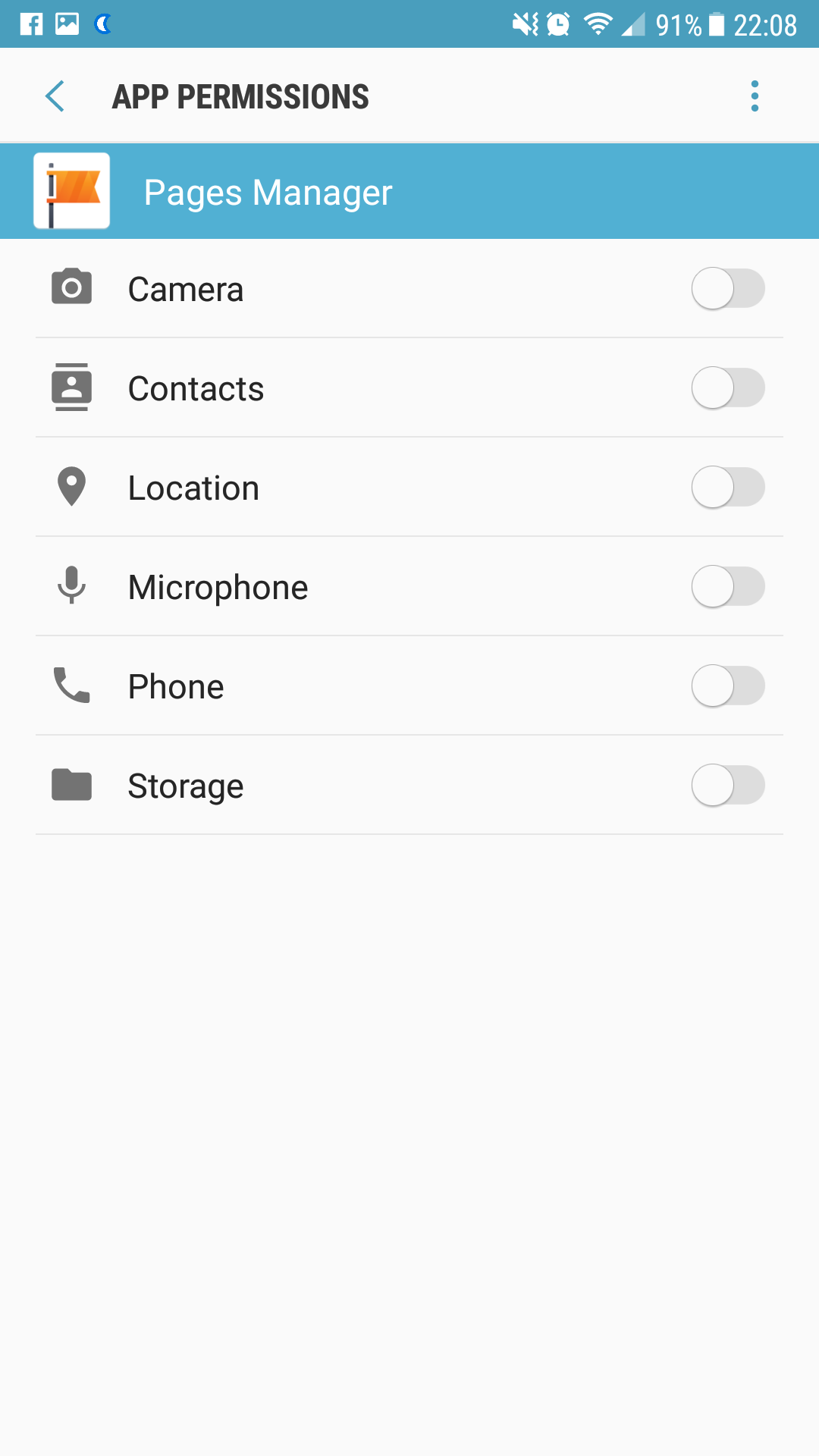The image size is (819, 1456).
Task: Turn on Contacts permission
Action: (728, 388)
